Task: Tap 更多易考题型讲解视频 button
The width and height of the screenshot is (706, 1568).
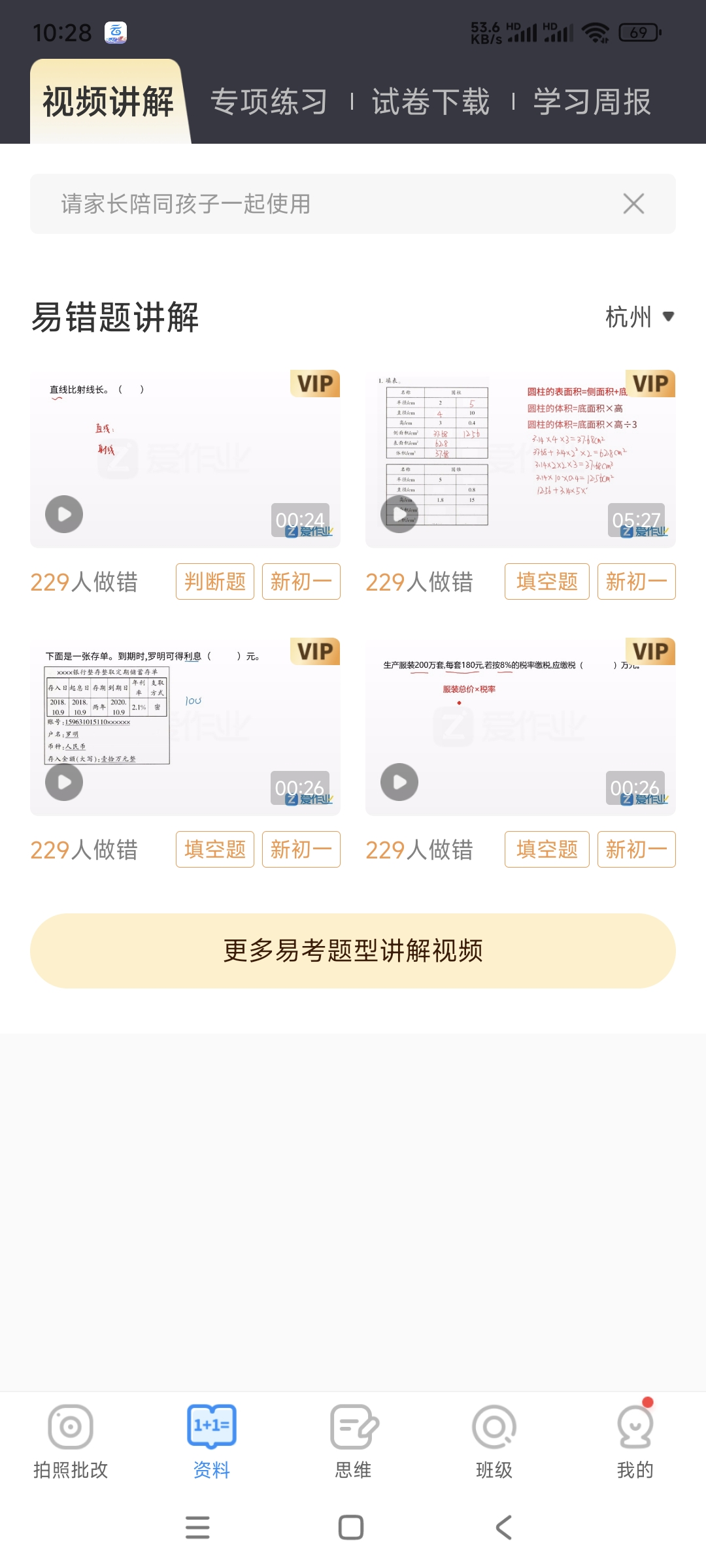Action: 353,951
